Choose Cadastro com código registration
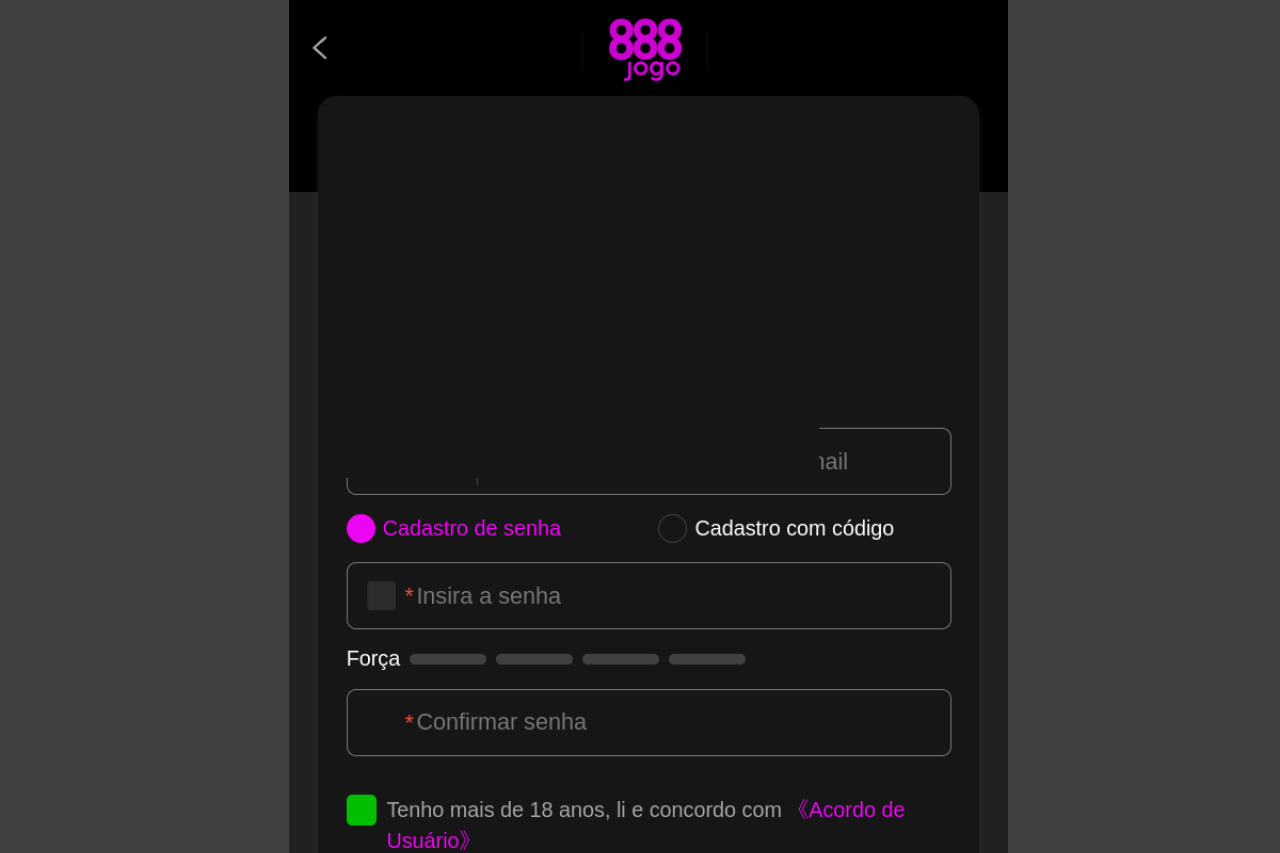Screen dimensions: 1280x853 tap(672, 528)
